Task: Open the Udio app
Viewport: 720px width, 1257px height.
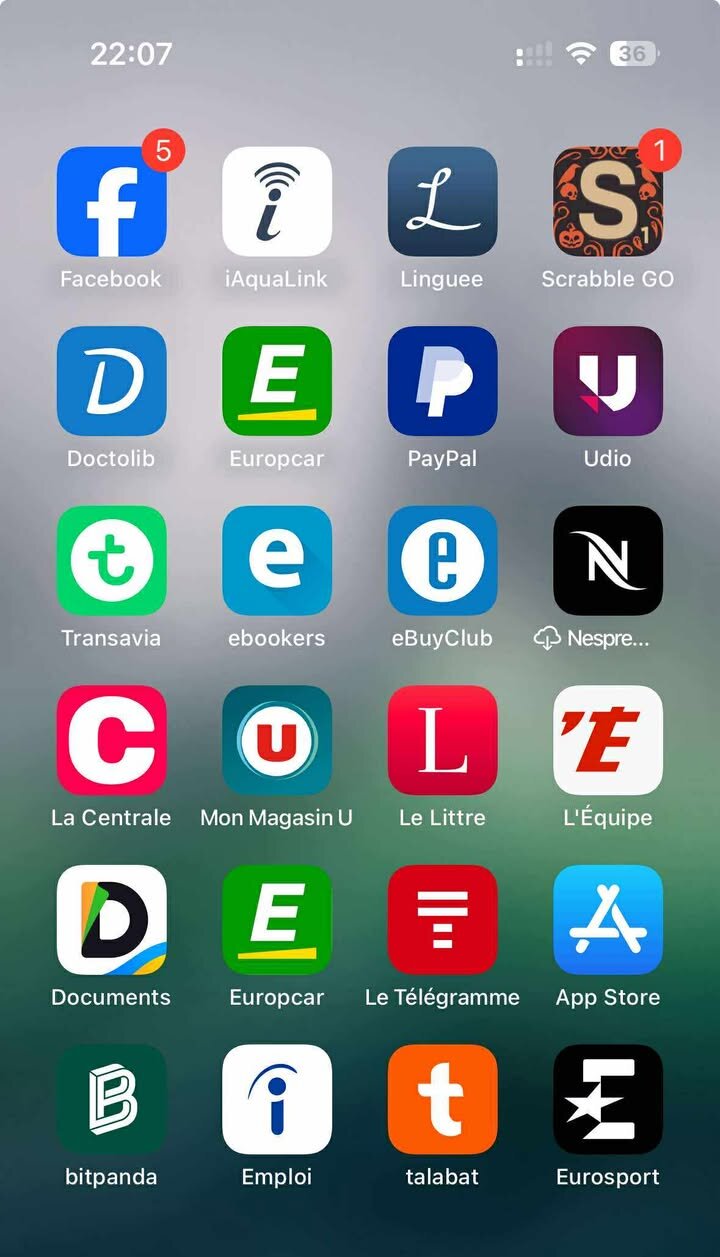Action: (608, 381)
